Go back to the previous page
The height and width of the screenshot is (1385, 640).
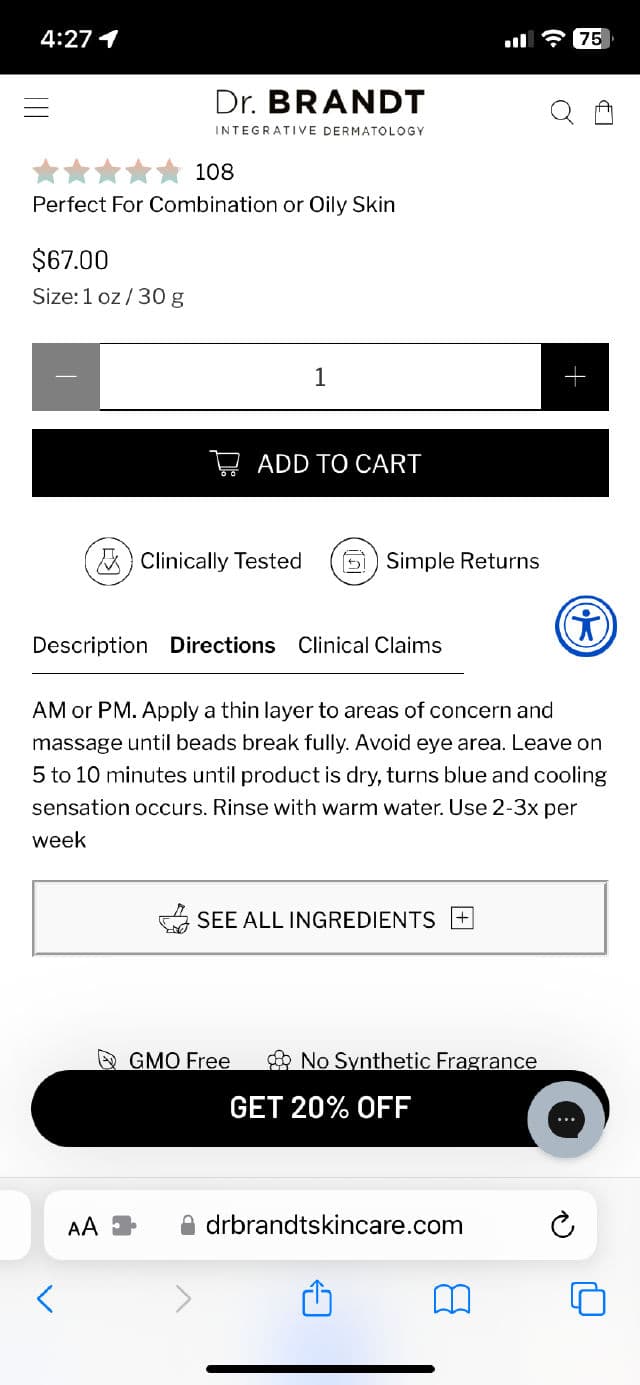pyautogui.click(x=45, y=1299)
